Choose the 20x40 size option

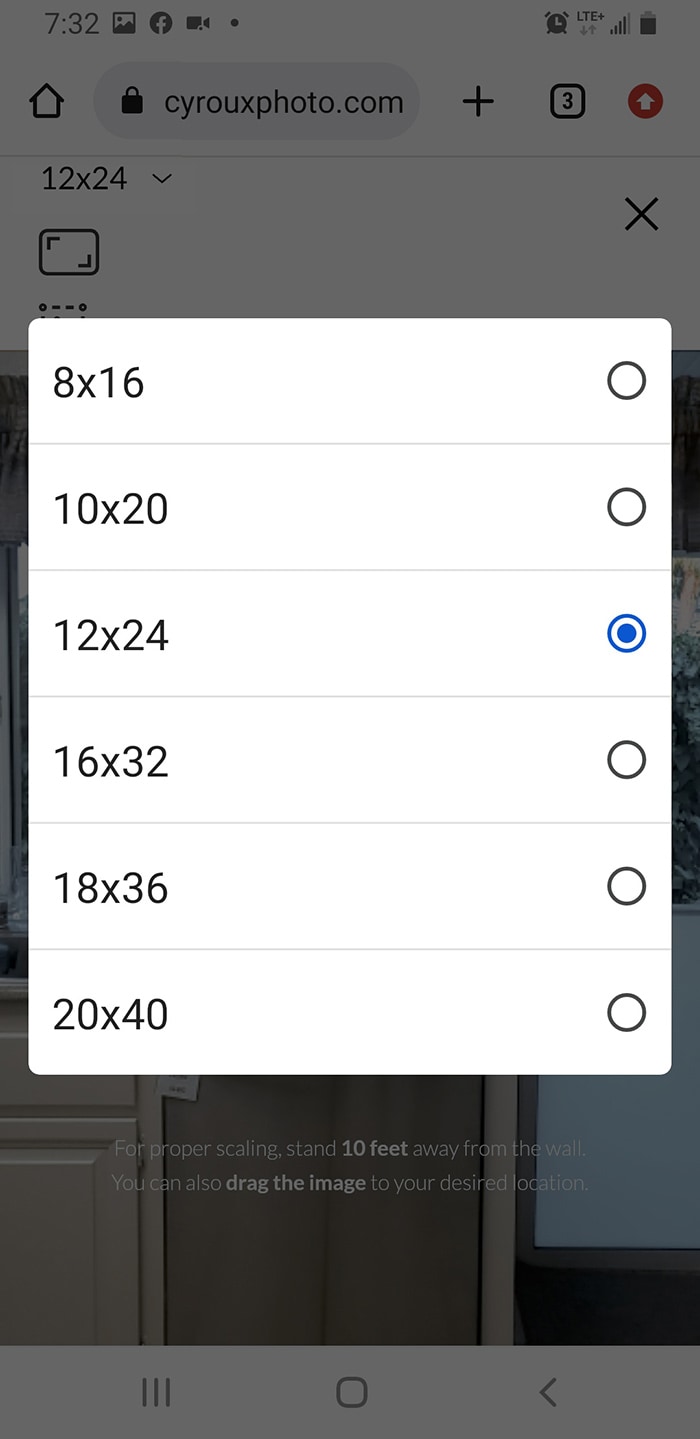pyautogui.click(x=349, y=1013)
